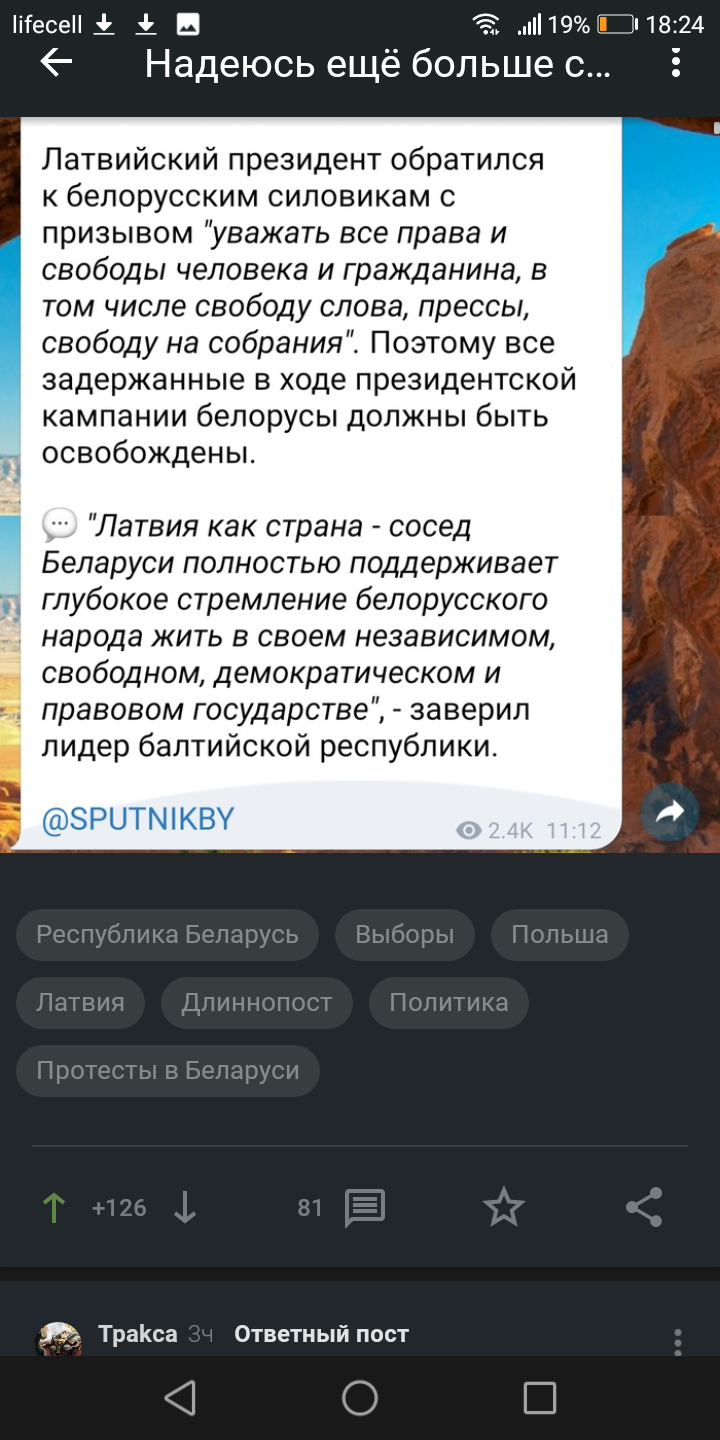Viewport: 720px width, 1440px height.
Task: Share this post
Action: point(643,1208)
